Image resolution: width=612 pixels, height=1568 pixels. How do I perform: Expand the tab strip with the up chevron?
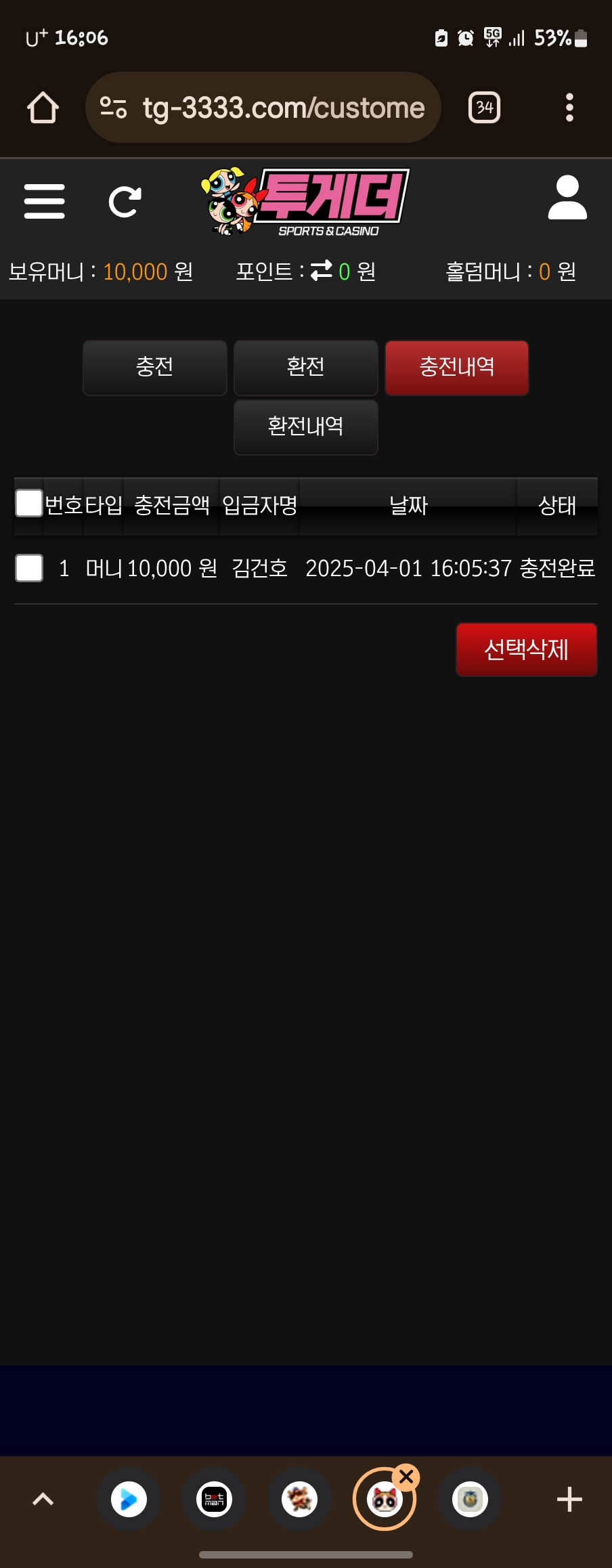(43, 1500)
